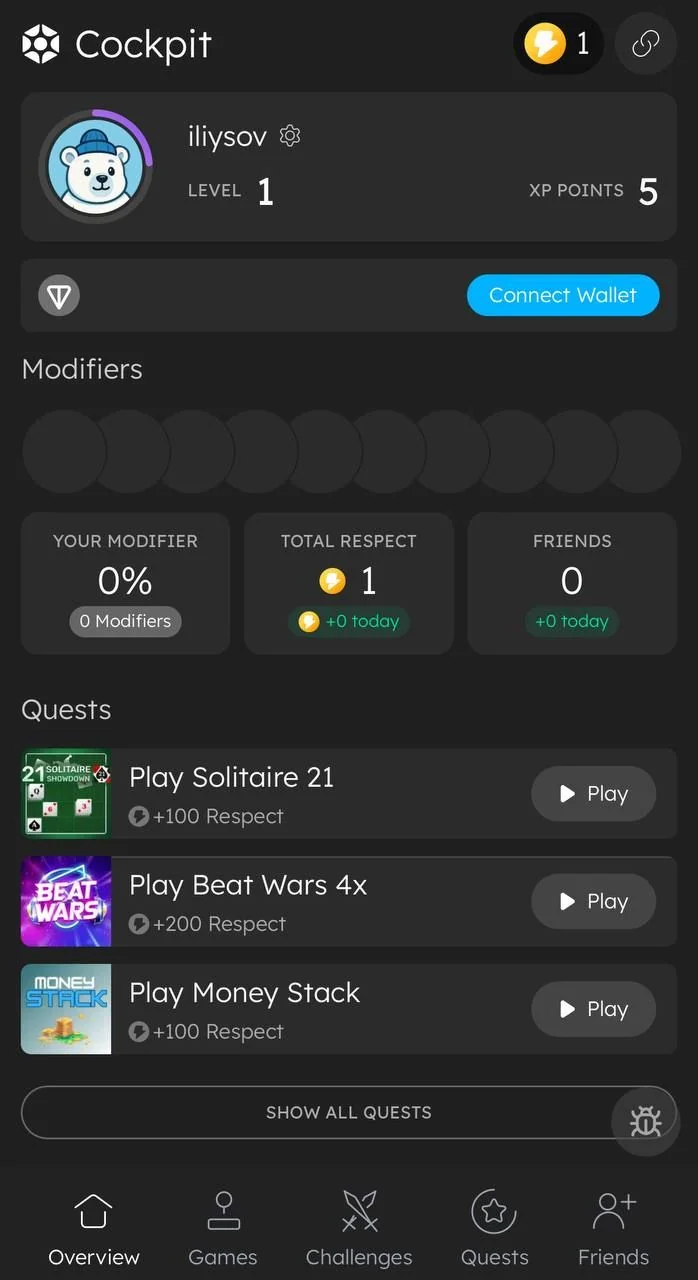
Task: Go to the Challenges tab
Action: pos(359,1228)
